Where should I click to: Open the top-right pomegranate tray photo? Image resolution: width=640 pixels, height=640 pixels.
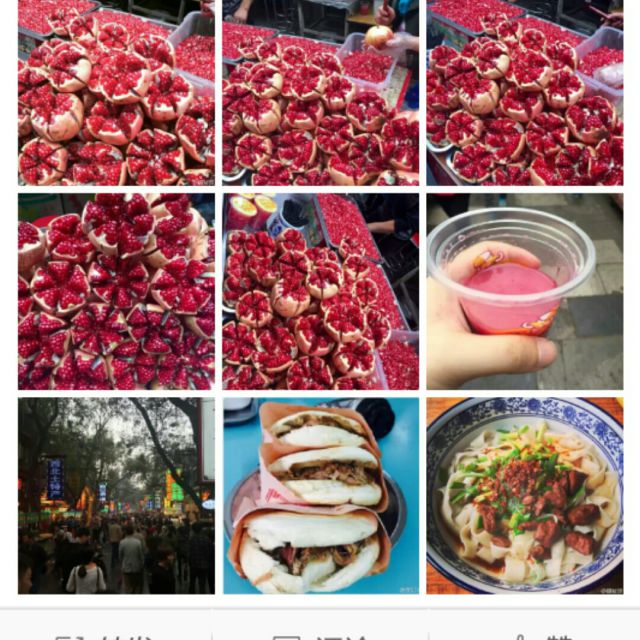tap(524, 92)
